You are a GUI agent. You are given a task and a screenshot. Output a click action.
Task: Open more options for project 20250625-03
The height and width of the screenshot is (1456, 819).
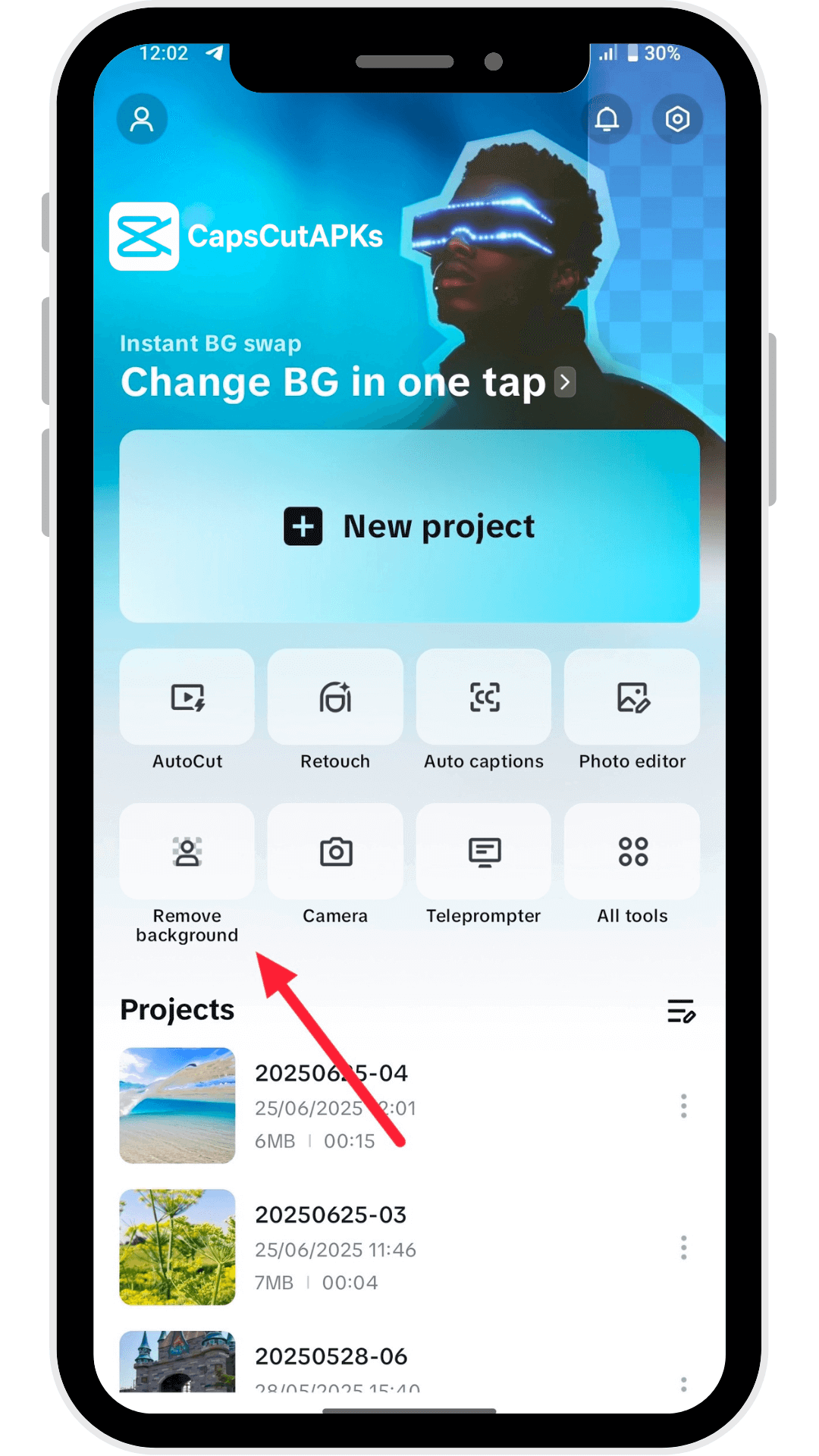683,1247
